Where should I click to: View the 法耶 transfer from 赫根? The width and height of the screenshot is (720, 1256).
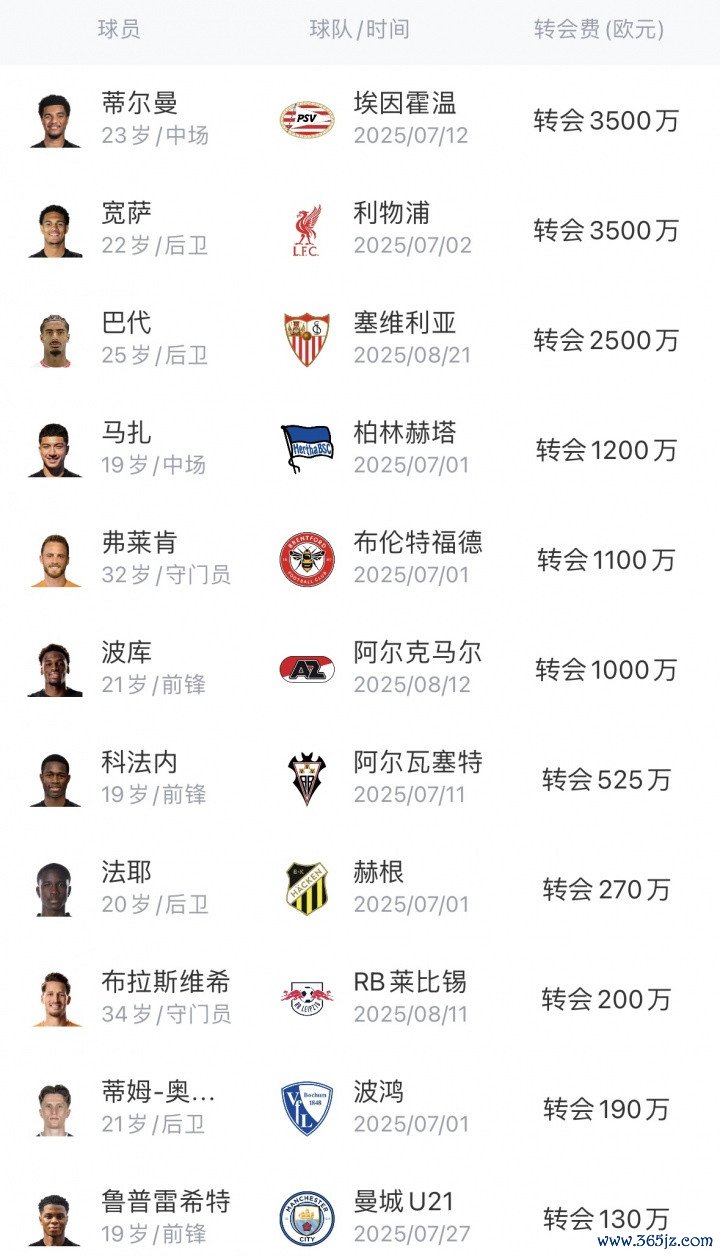tap(360, 889)
